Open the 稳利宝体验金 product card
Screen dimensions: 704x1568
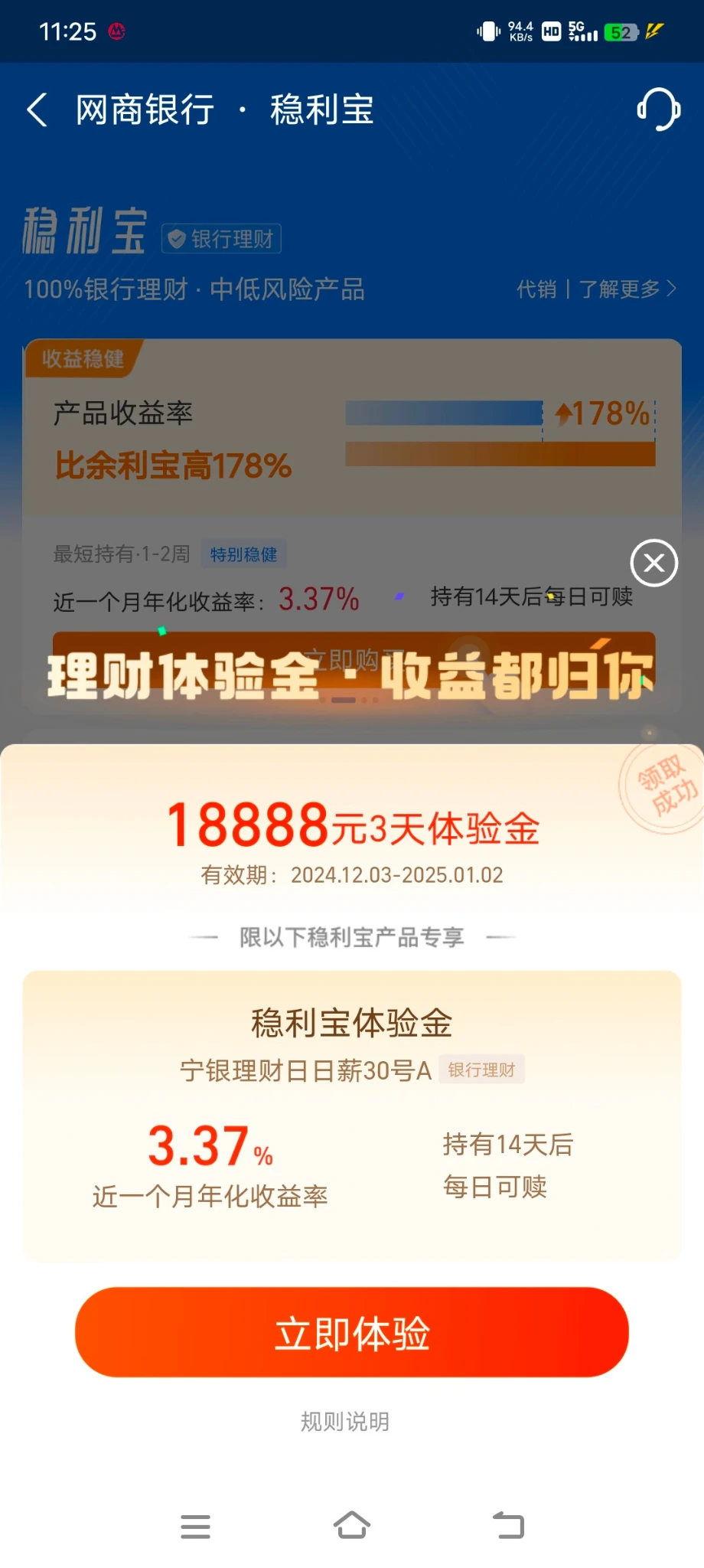[352, 1114]
